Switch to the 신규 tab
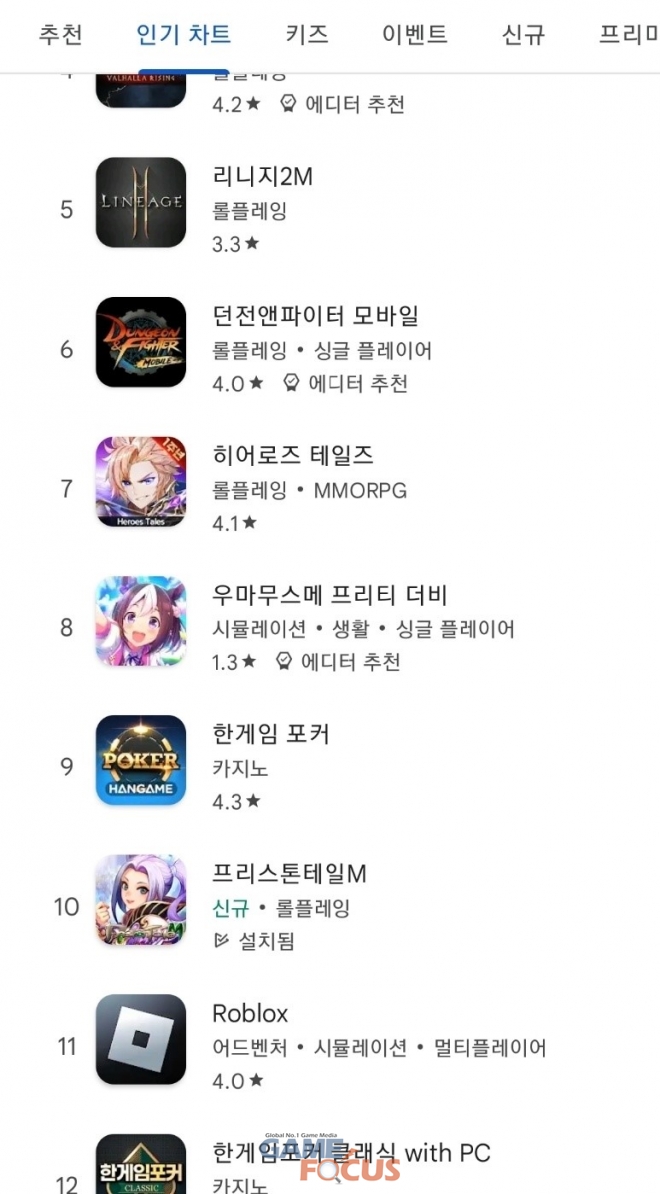 [x=523, y=35]
